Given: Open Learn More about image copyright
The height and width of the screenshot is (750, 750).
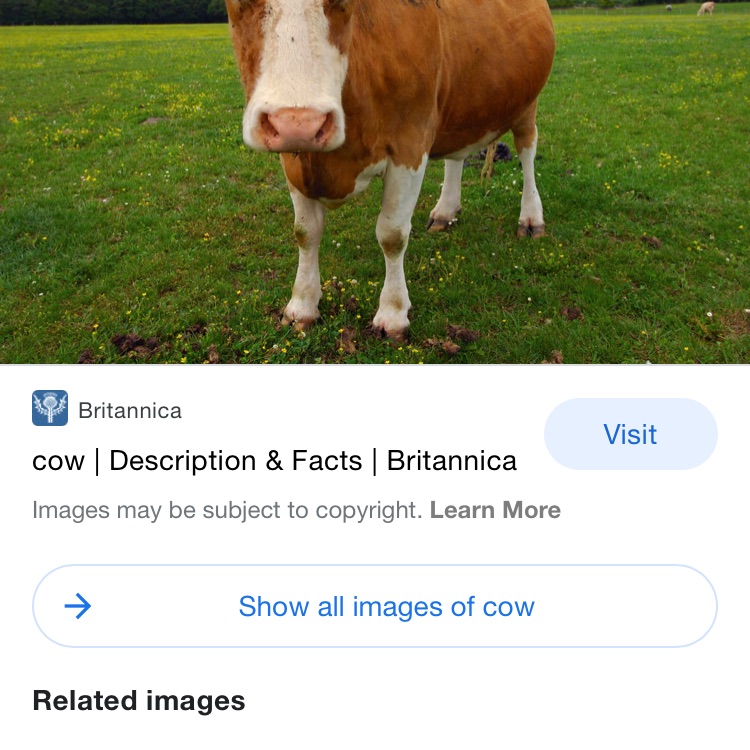Looking at the screenshot, I should 495,510.
